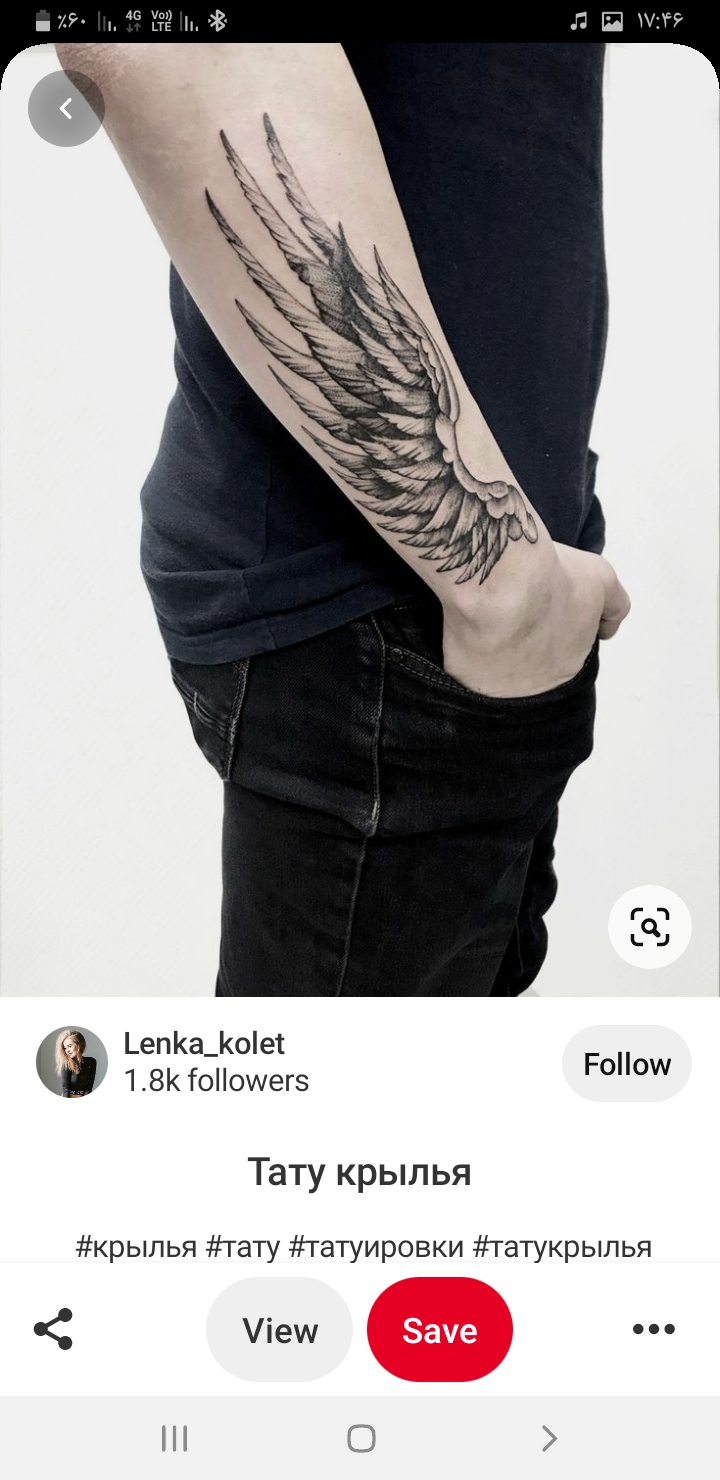Go to the system home screen

coord(361,1439)
